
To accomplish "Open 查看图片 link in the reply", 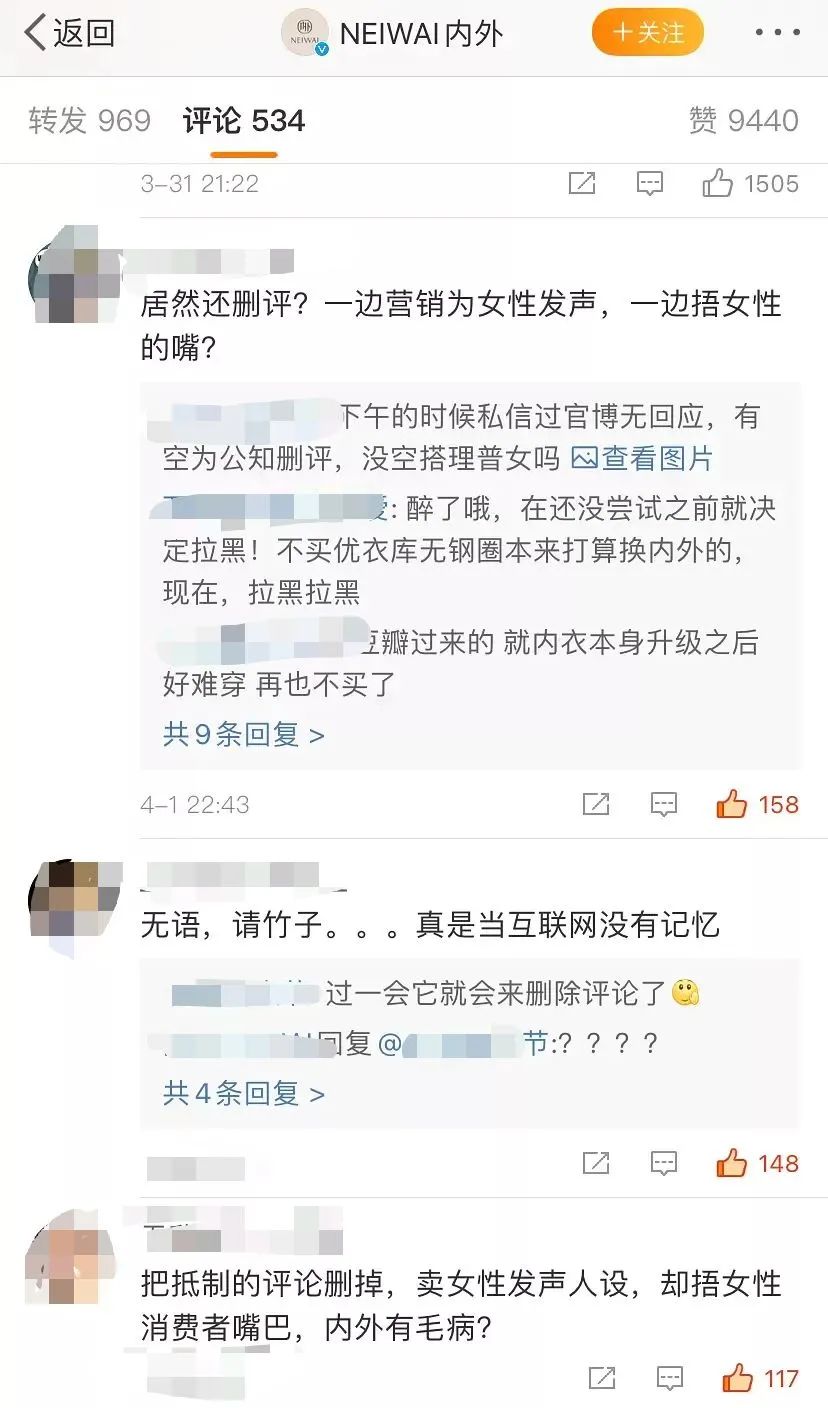I will click(643, 458).
